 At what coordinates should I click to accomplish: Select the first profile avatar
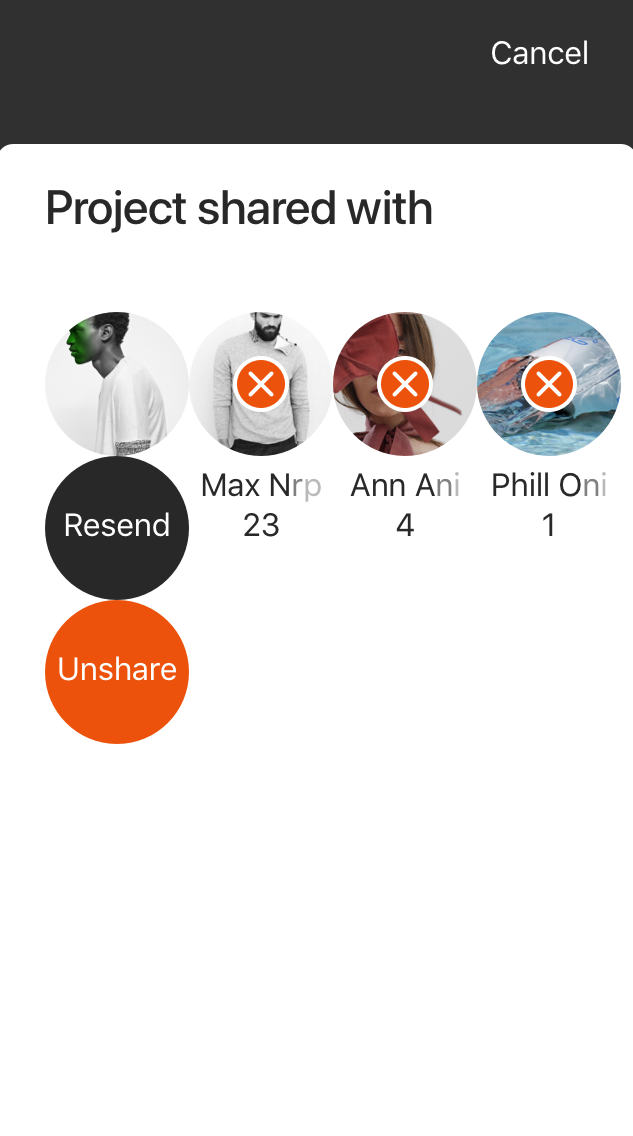coord(117,384)
